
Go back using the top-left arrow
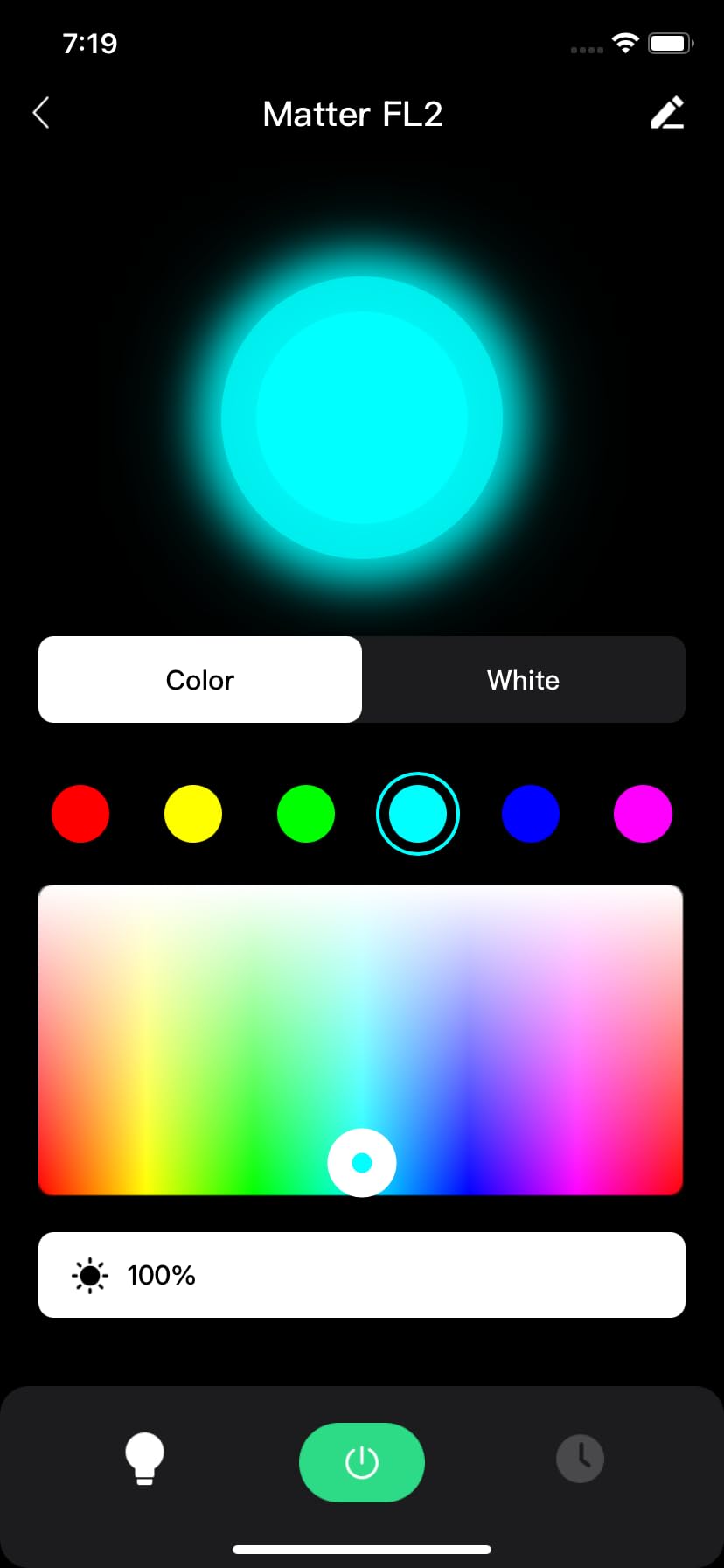(41, 113)
